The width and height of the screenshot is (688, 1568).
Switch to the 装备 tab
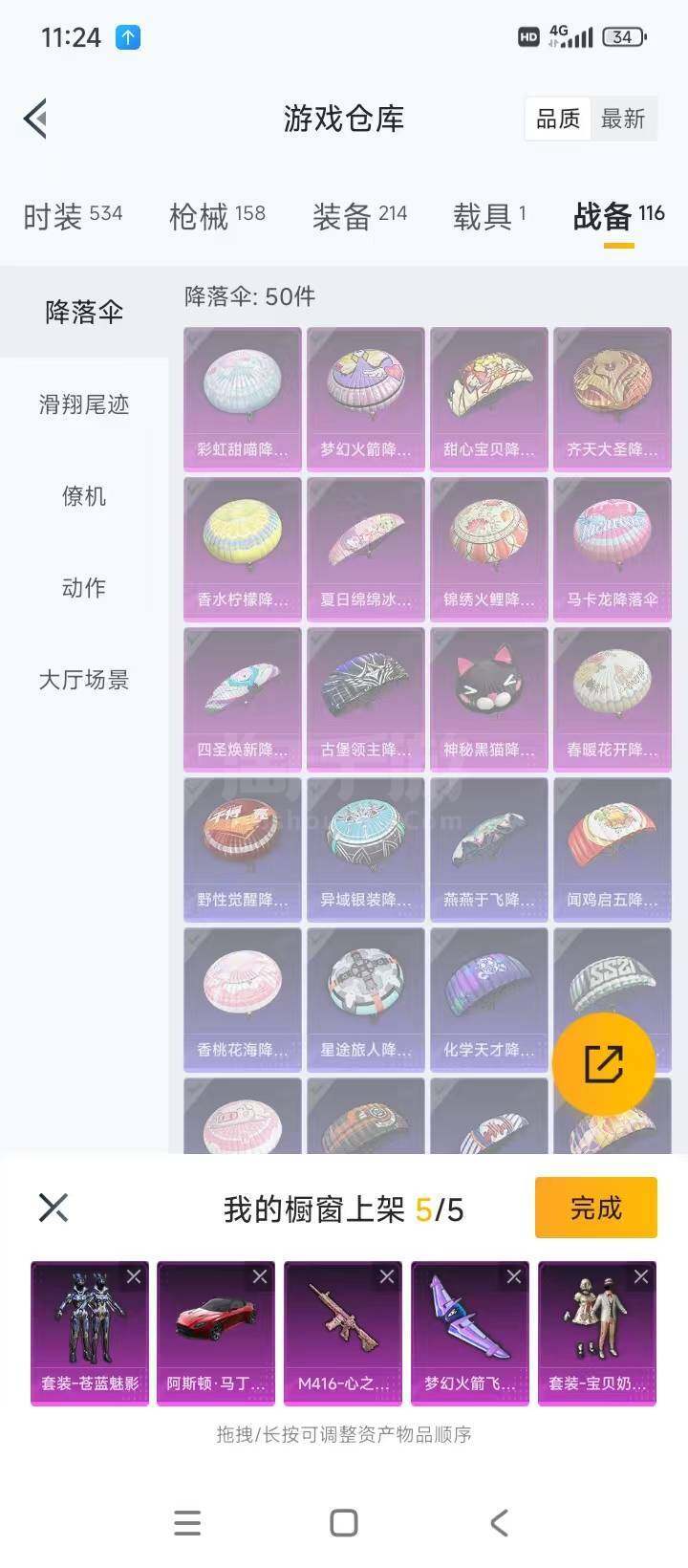(x=359, y=216)
